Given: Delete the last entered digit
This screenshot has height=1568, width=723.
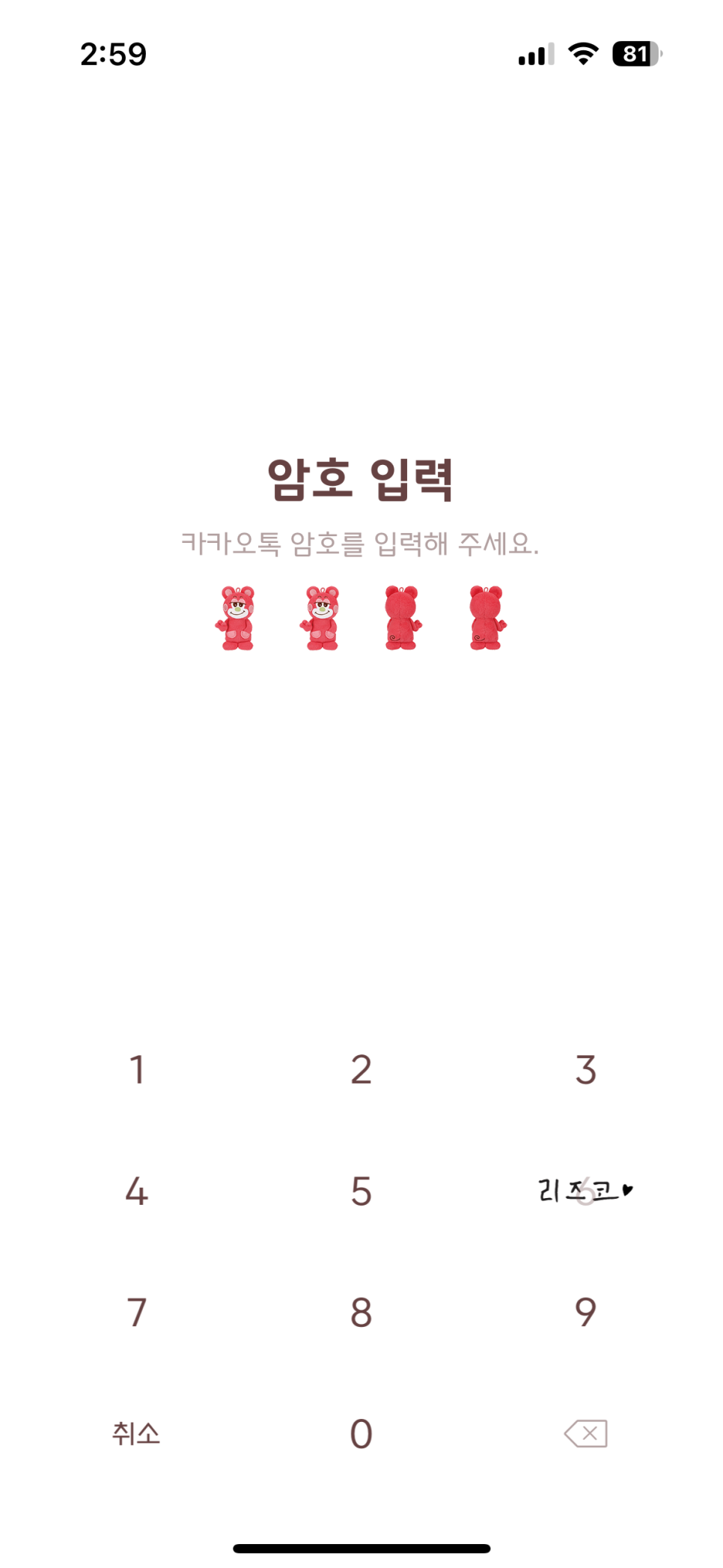Looking at the screenshot, I should (x=586, y=1433).
